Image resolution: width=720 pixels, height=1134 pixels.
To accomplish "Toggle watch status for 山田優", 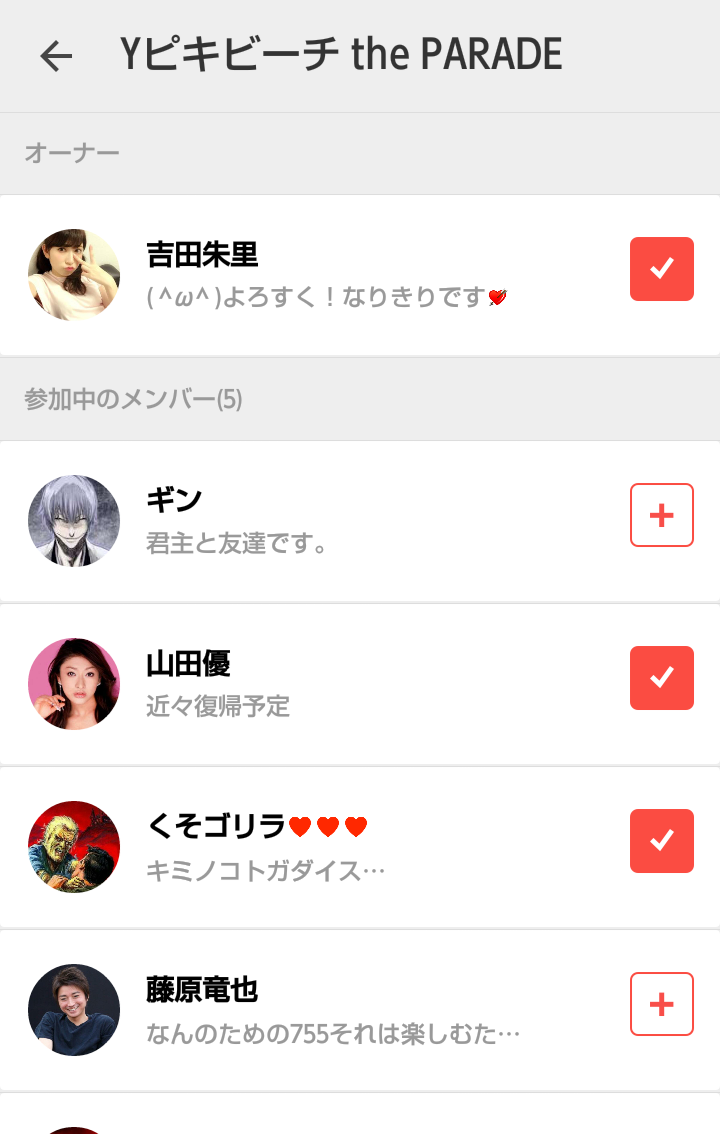I will click(x=661, y=677).
